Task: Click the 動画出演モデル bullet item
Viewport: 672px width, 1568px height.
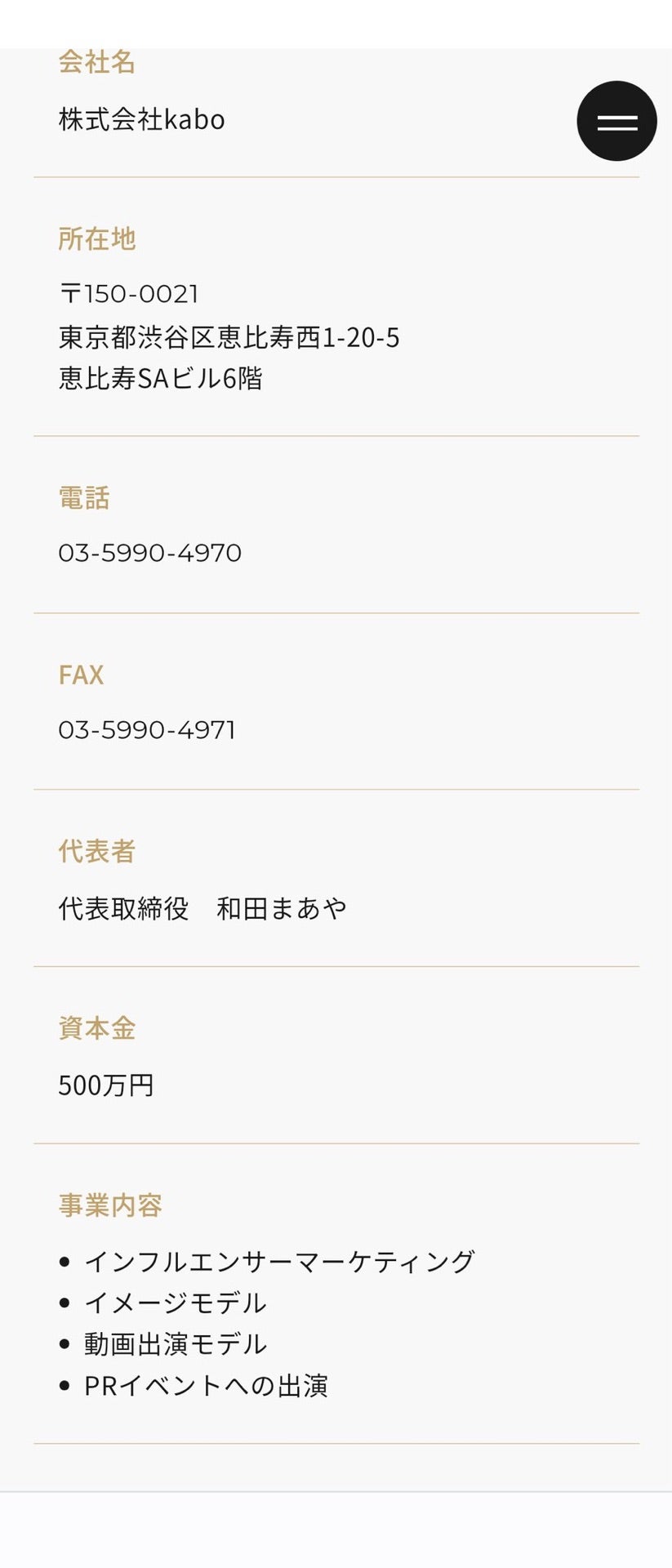Action: tap(176, 1343)
